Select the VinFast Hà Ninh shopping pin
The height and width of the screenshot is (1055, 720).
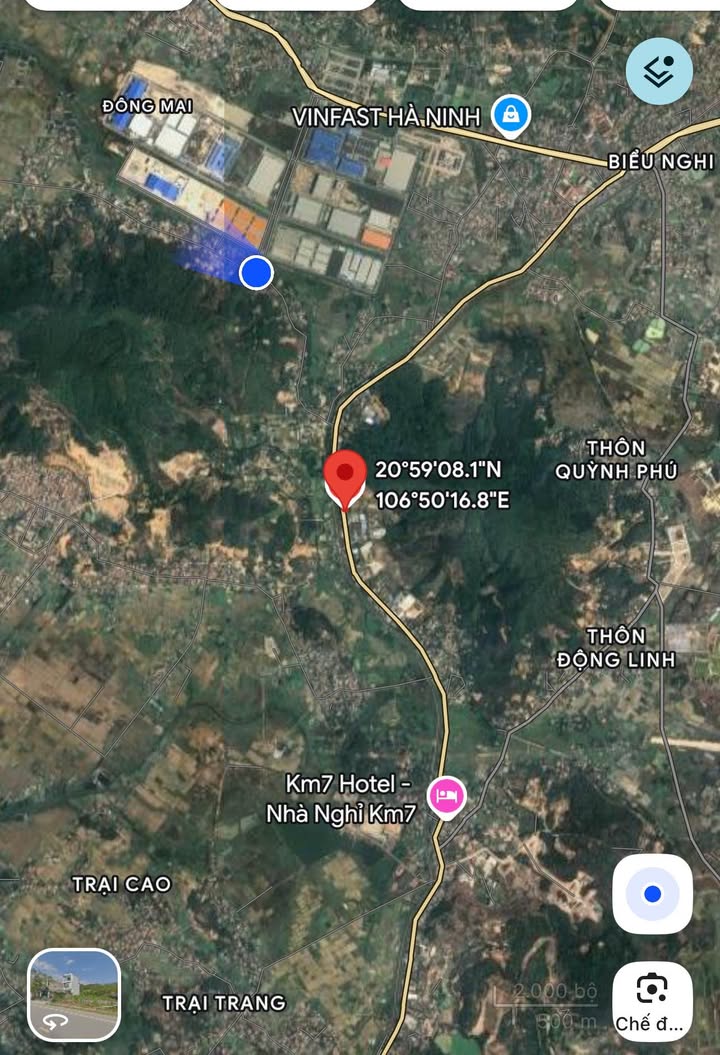[511, 115]
